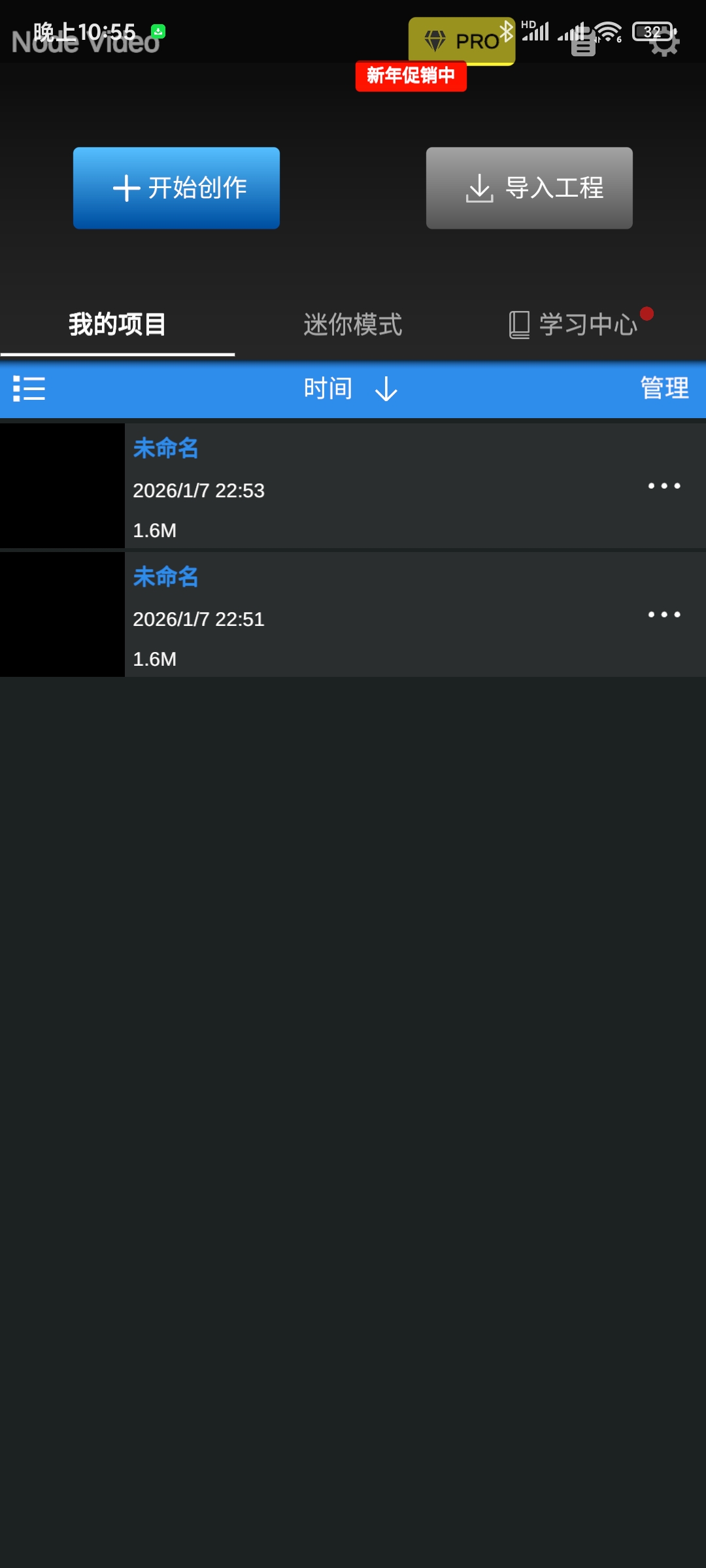706x1568 pixels.
Task: Open the PRO upgrade badge
Action: [462, 41]
